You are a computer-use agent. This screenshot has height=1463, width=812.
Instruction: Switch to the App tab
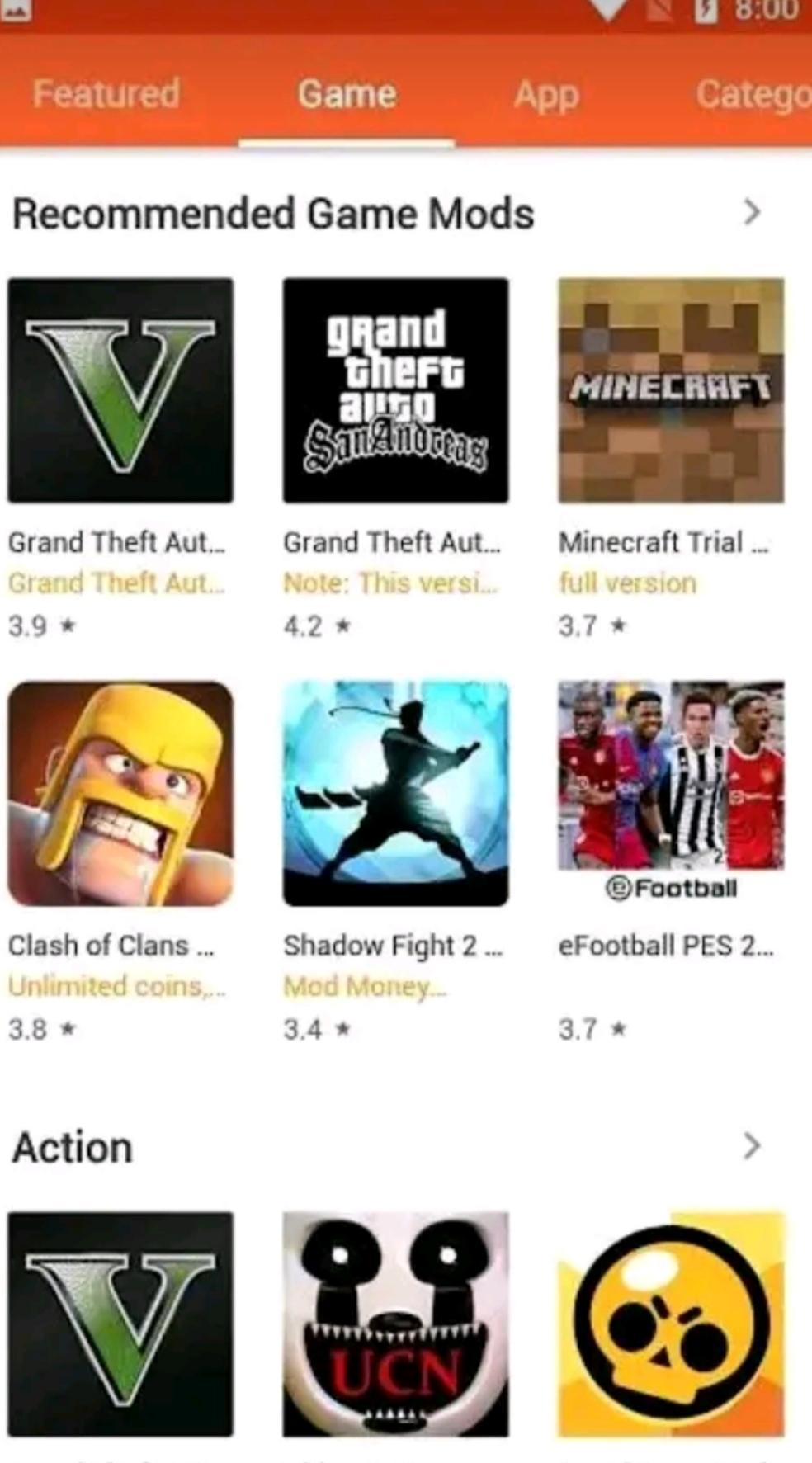[545, 95]
